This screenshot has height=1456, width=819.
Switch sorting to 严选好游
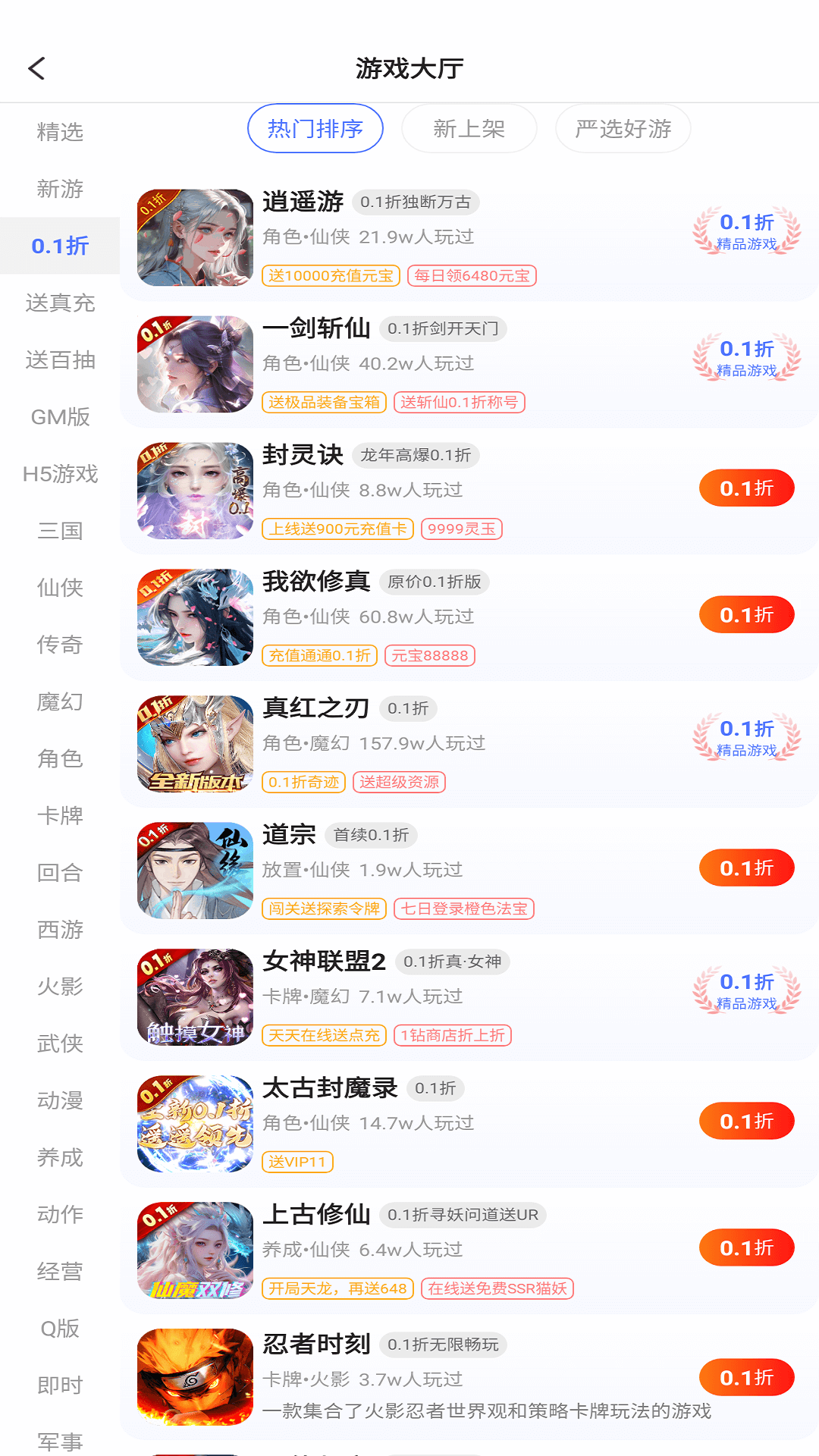pos(623,128)
